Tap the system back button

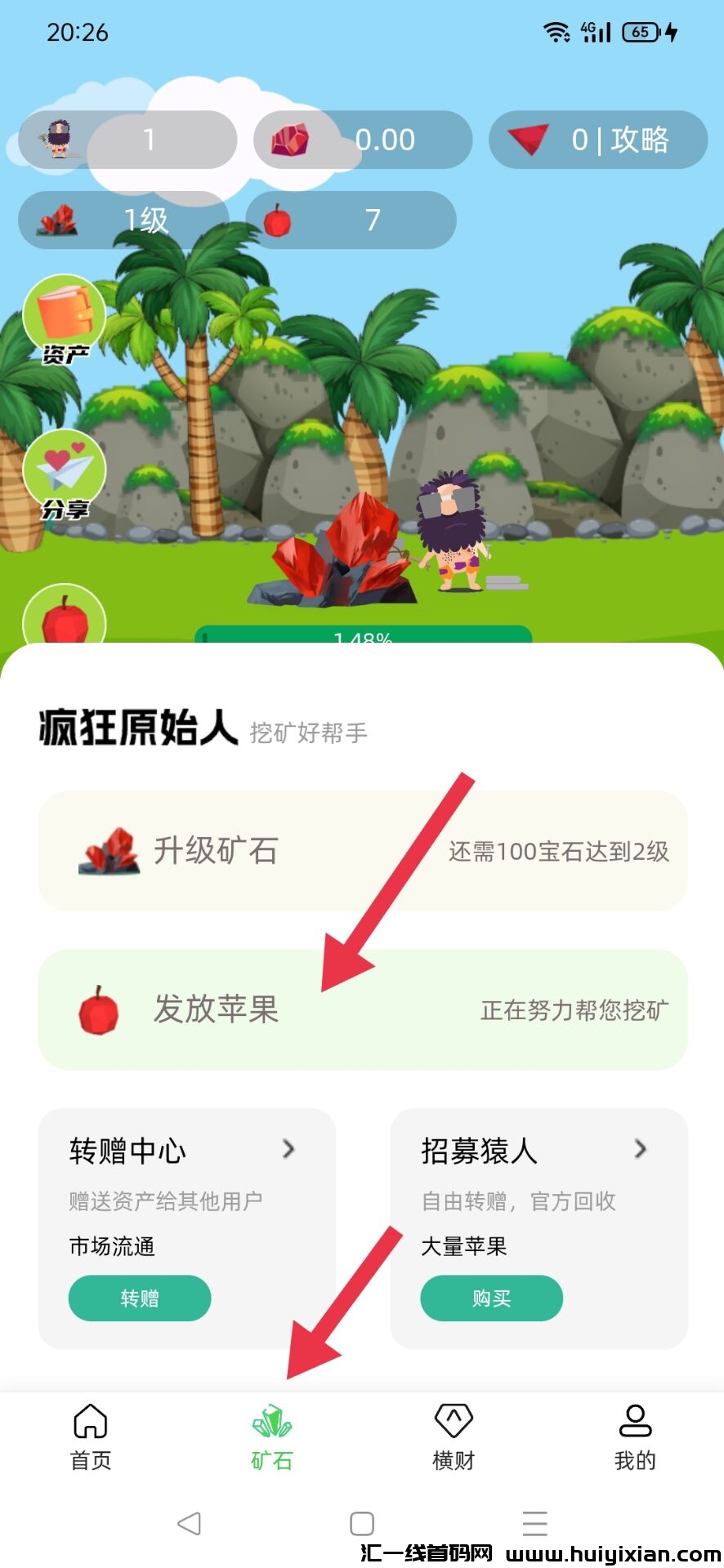click(189, 1523)
